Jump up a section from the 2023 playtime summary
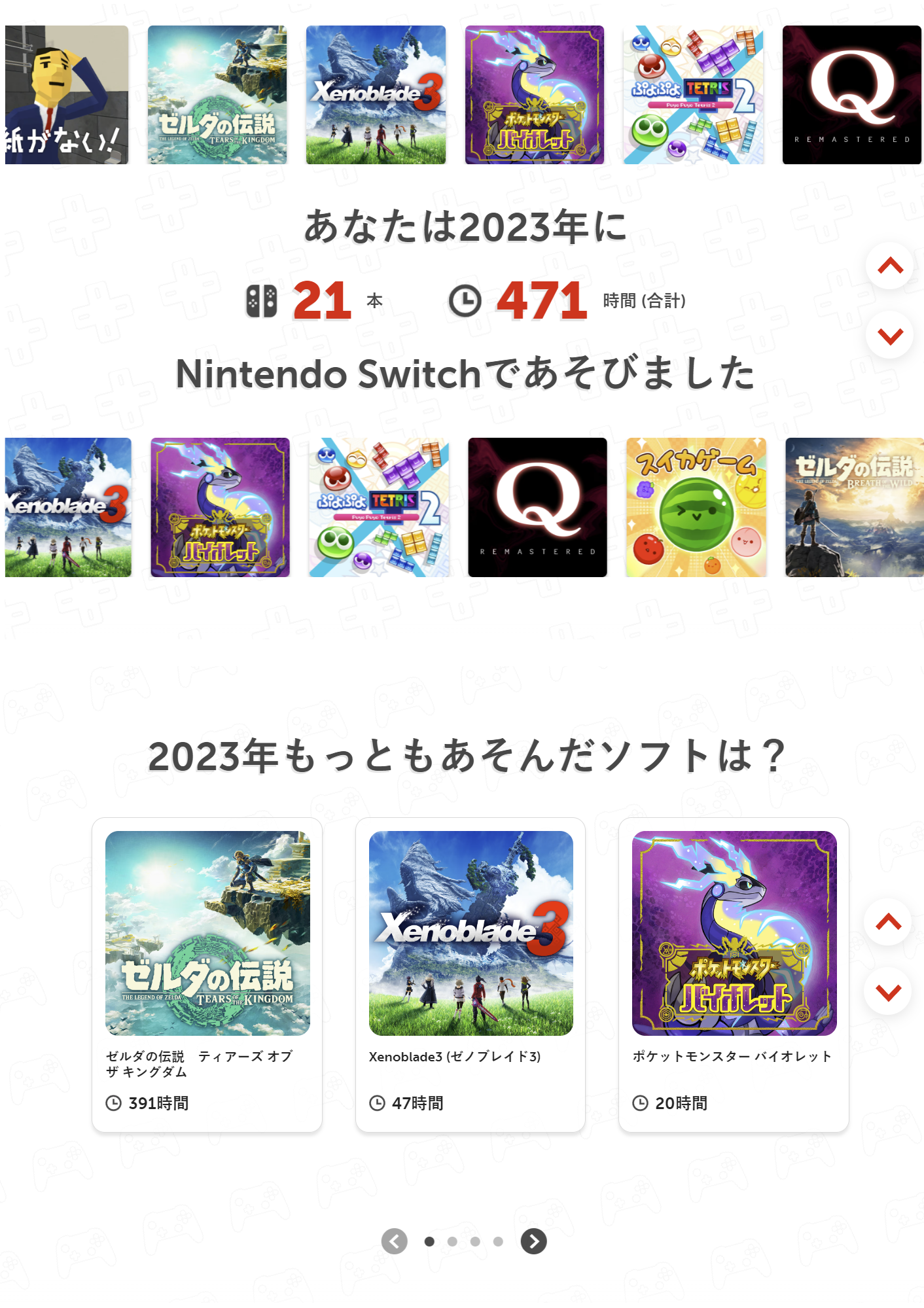This screenshot has height=1308, width=924. (x=889, y=266)
